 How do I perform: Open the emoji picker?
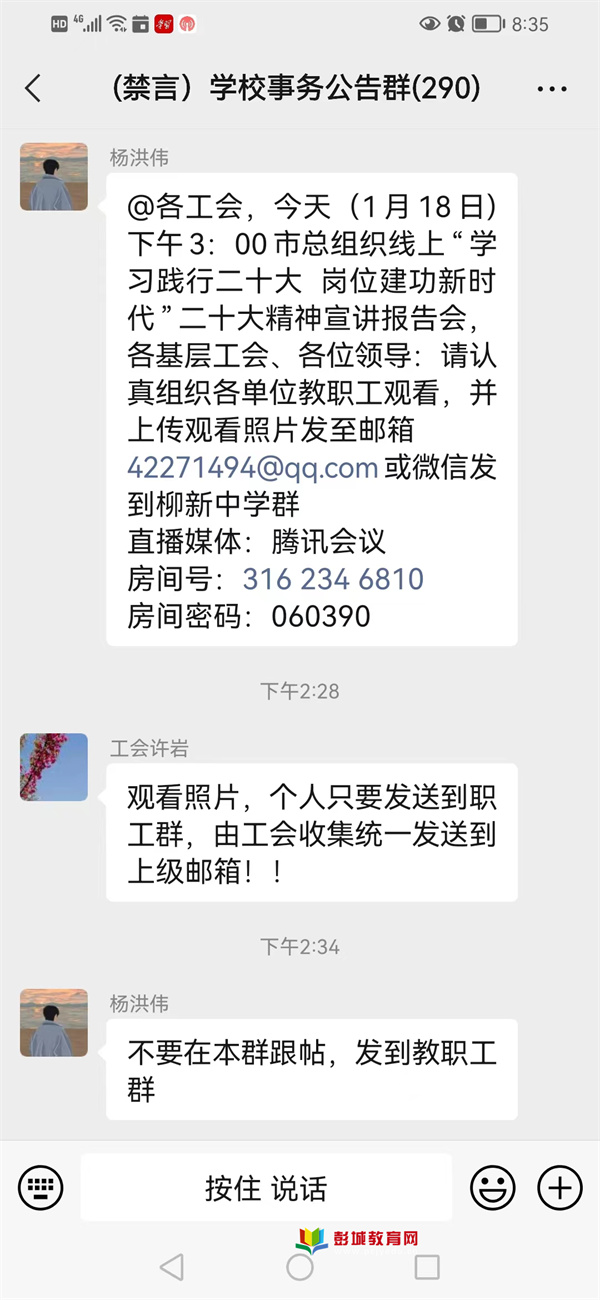coord(493,1188)
